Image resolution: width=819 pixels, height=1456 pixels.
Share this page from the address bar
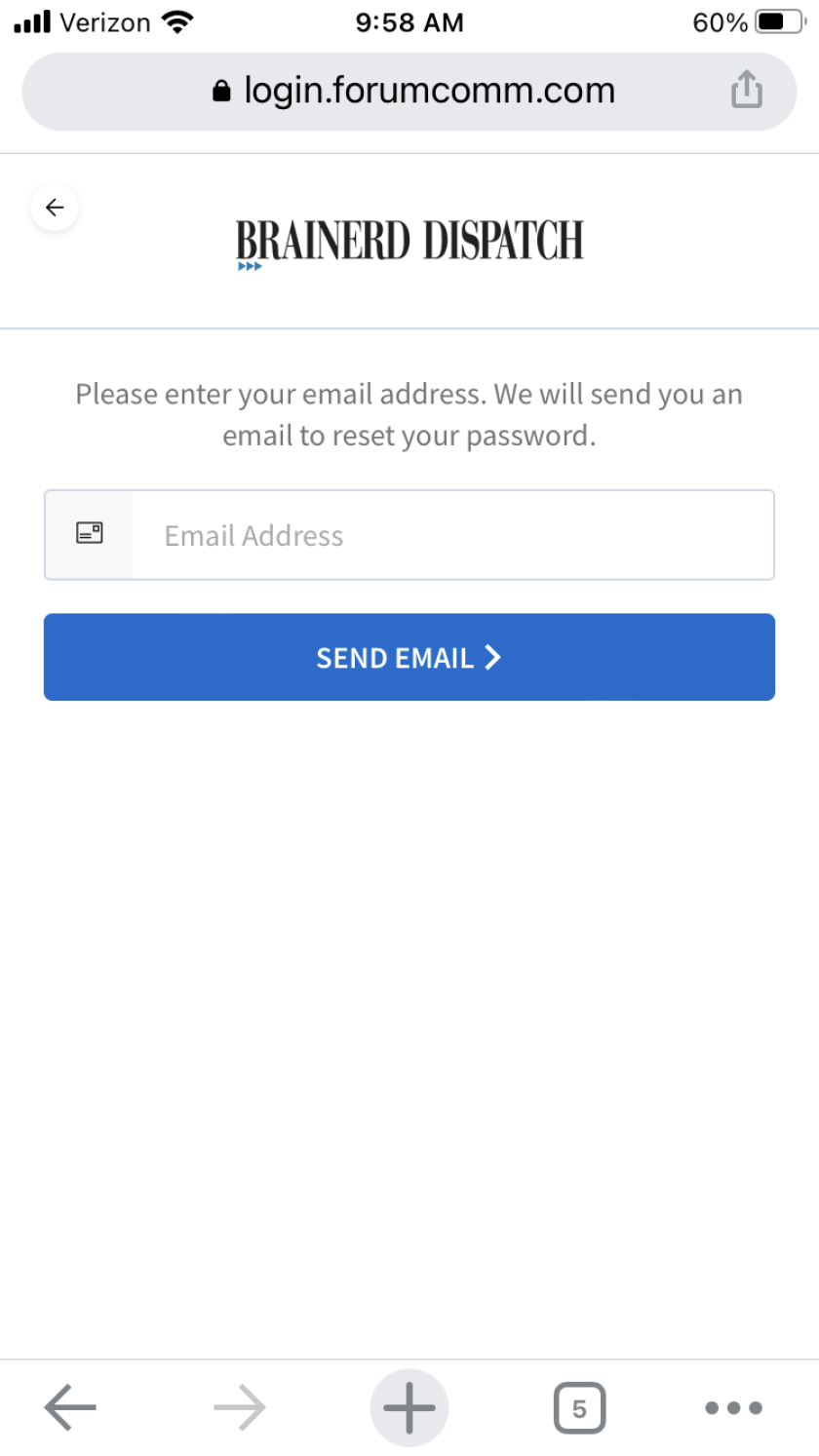(x=746, y=91)
